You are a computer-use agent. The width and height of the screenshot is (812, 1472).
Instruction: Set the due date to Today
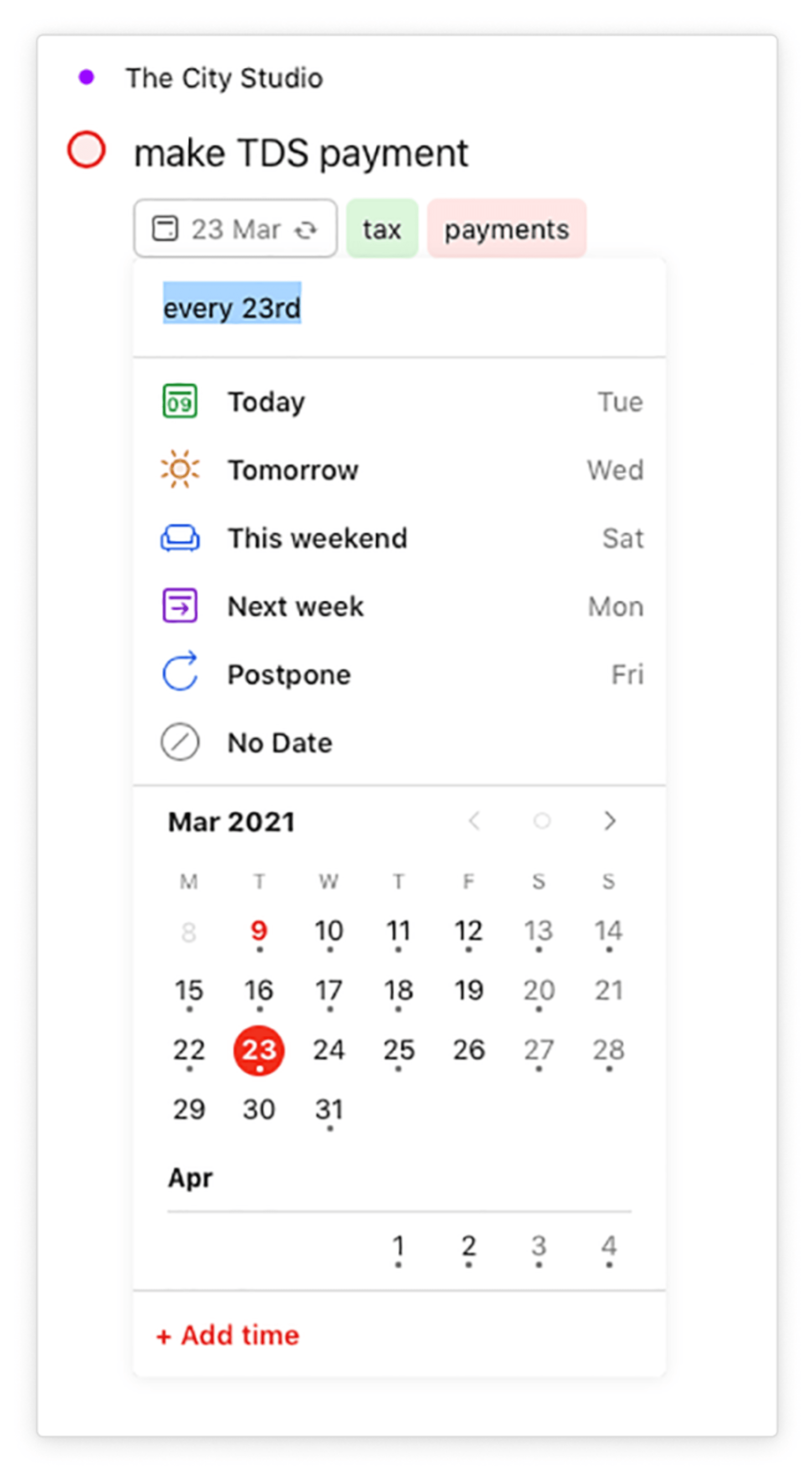pos(399,402)
